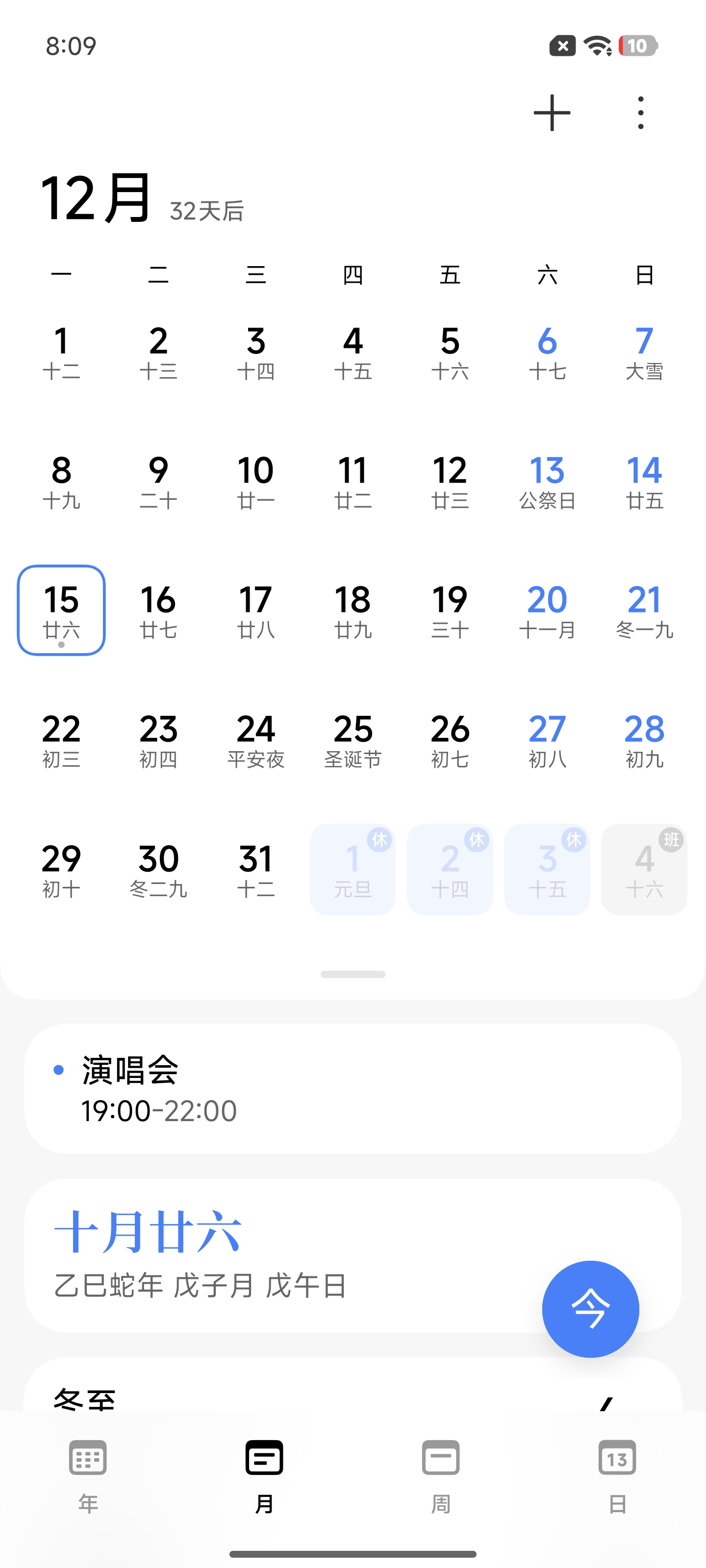Select January 1 元旦 holiday cell
This screenshot has width=706, height=1568.
353,869
